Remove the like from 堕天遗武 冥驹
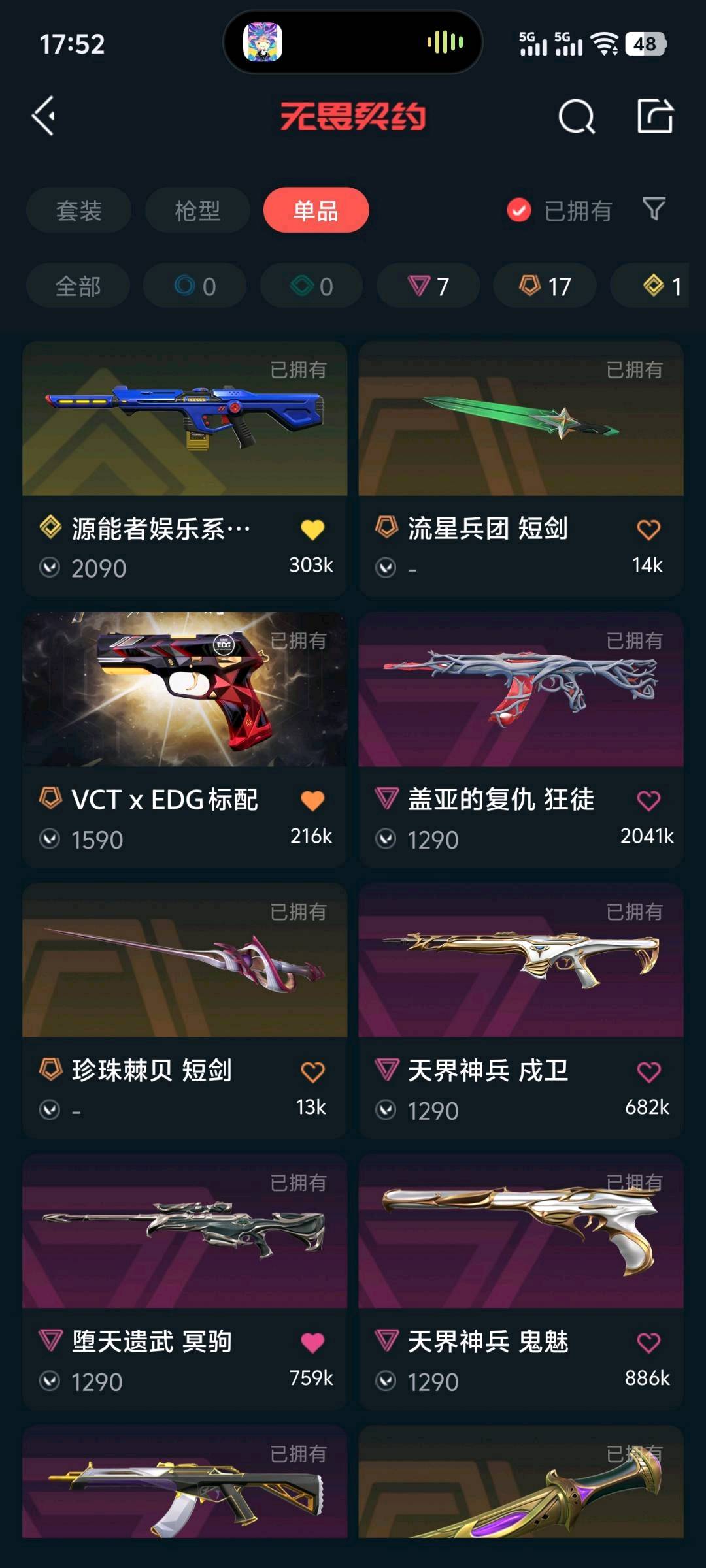706x1568 pixels. tap(312, 1343)
